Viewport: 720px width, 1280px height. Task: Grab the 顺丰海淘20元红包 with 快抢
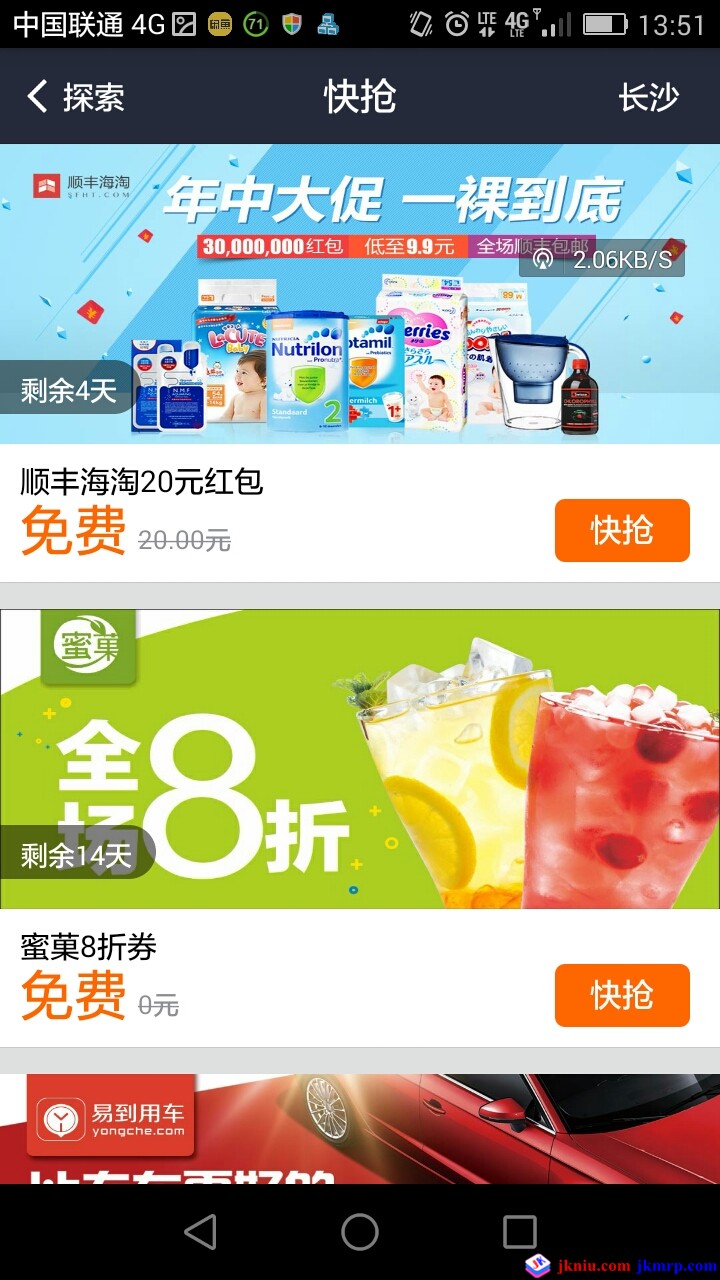click(622, 530)
